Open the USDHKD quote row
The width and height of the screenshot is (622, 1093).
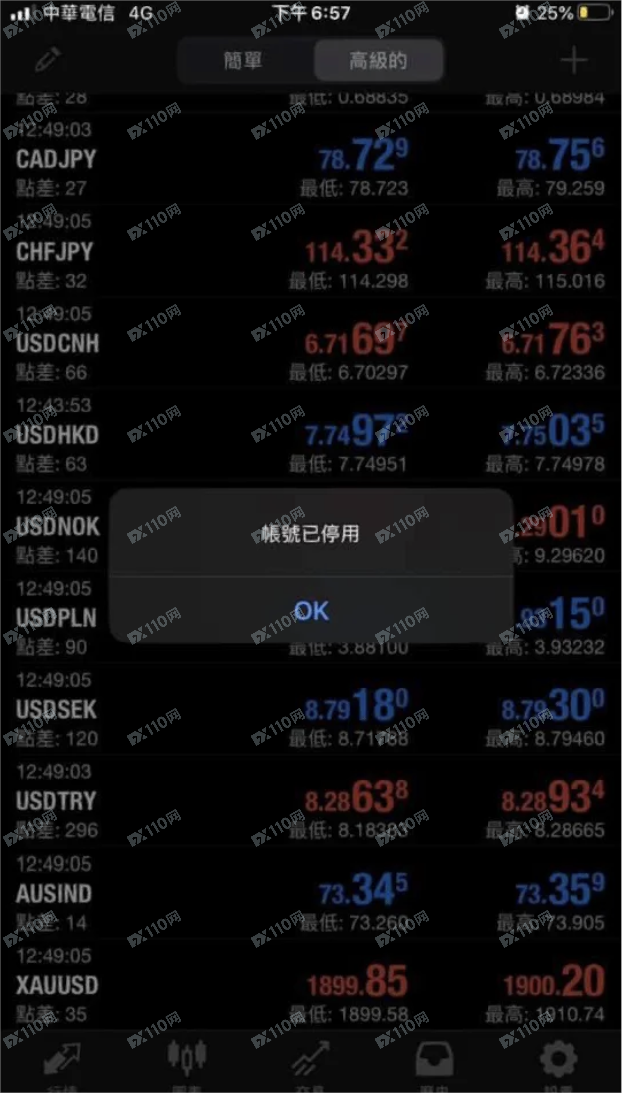(311, 435)
